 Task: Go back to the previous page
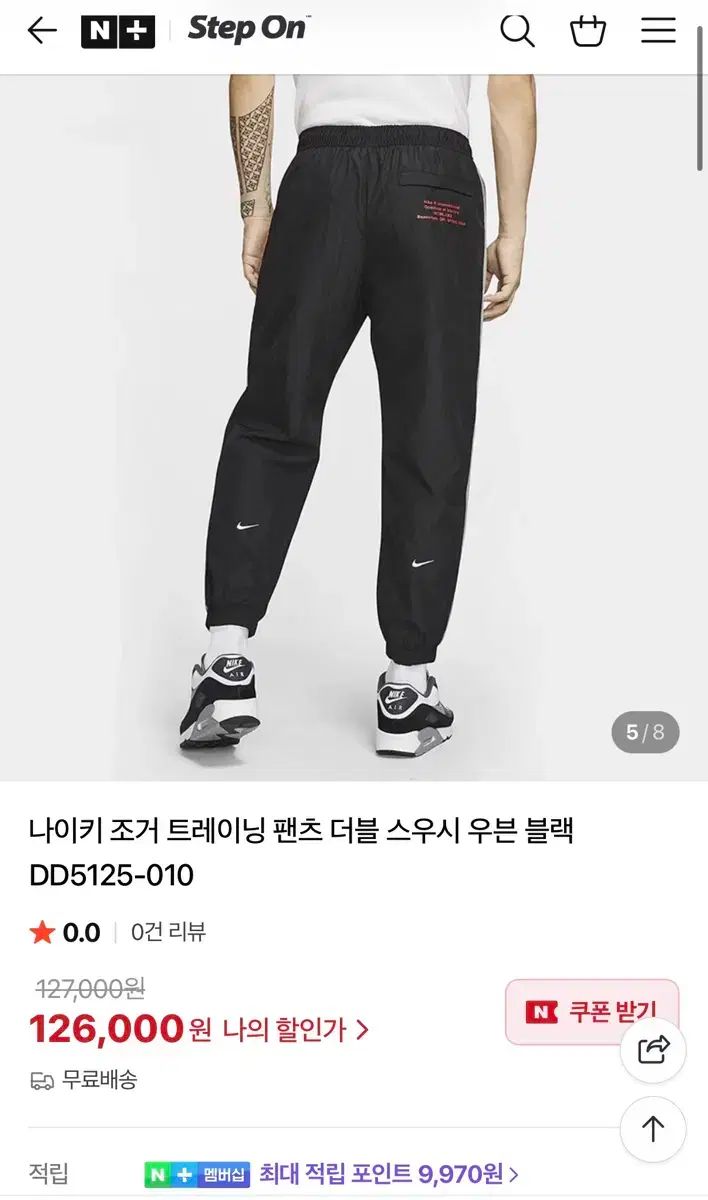(x=42, y=31)
